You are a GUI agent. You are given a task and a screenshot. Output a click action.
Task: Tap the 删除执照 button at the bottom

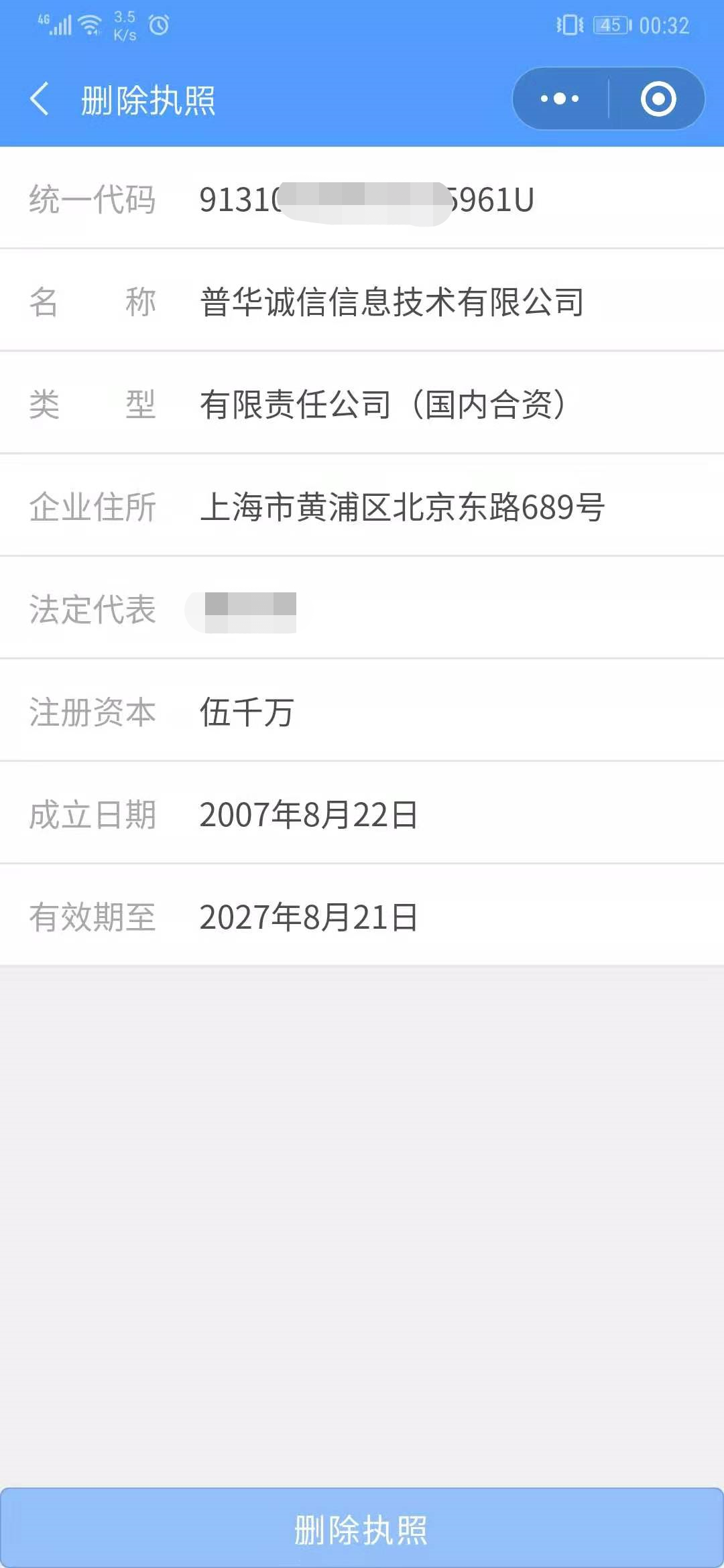point(362,1530)
